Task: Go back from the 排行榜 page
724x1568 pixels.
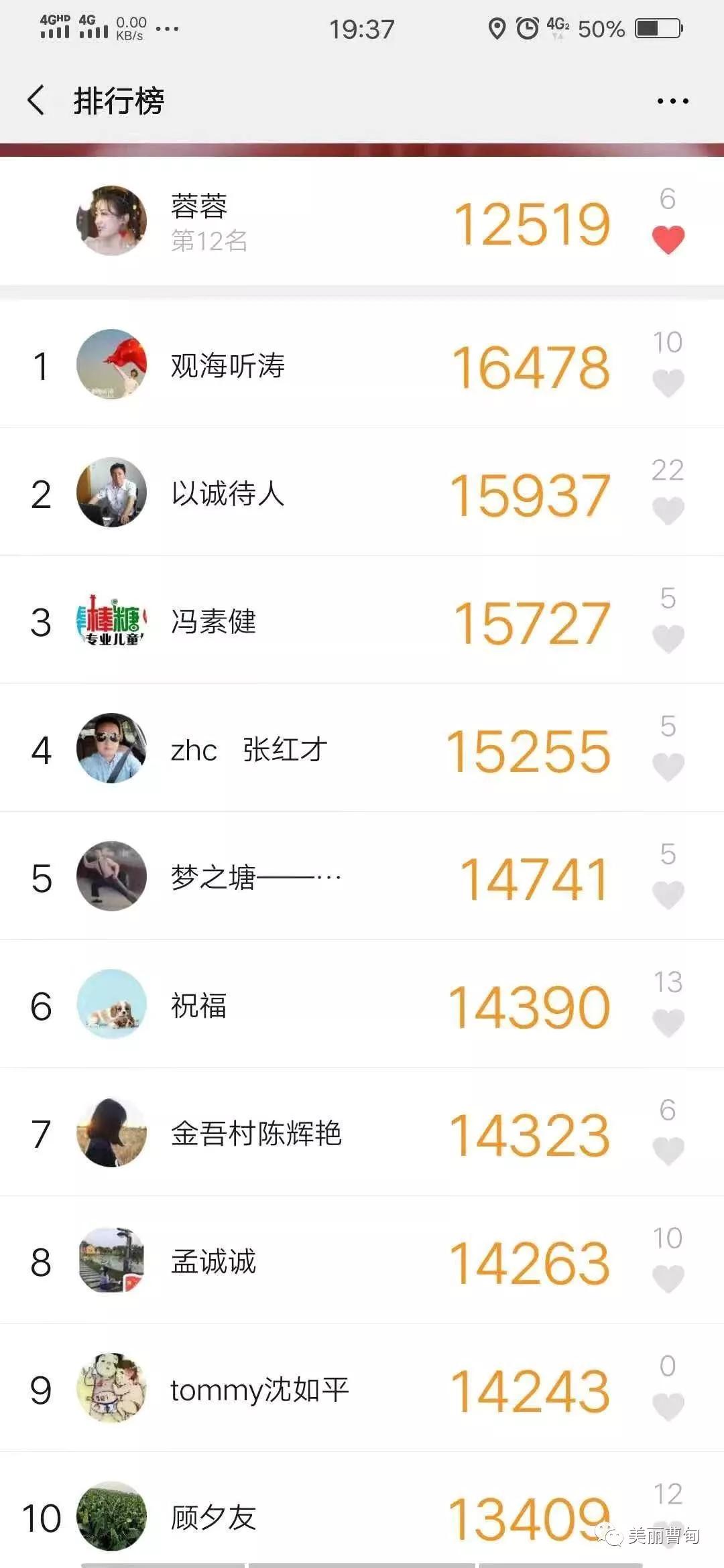Action: point(37,101)
